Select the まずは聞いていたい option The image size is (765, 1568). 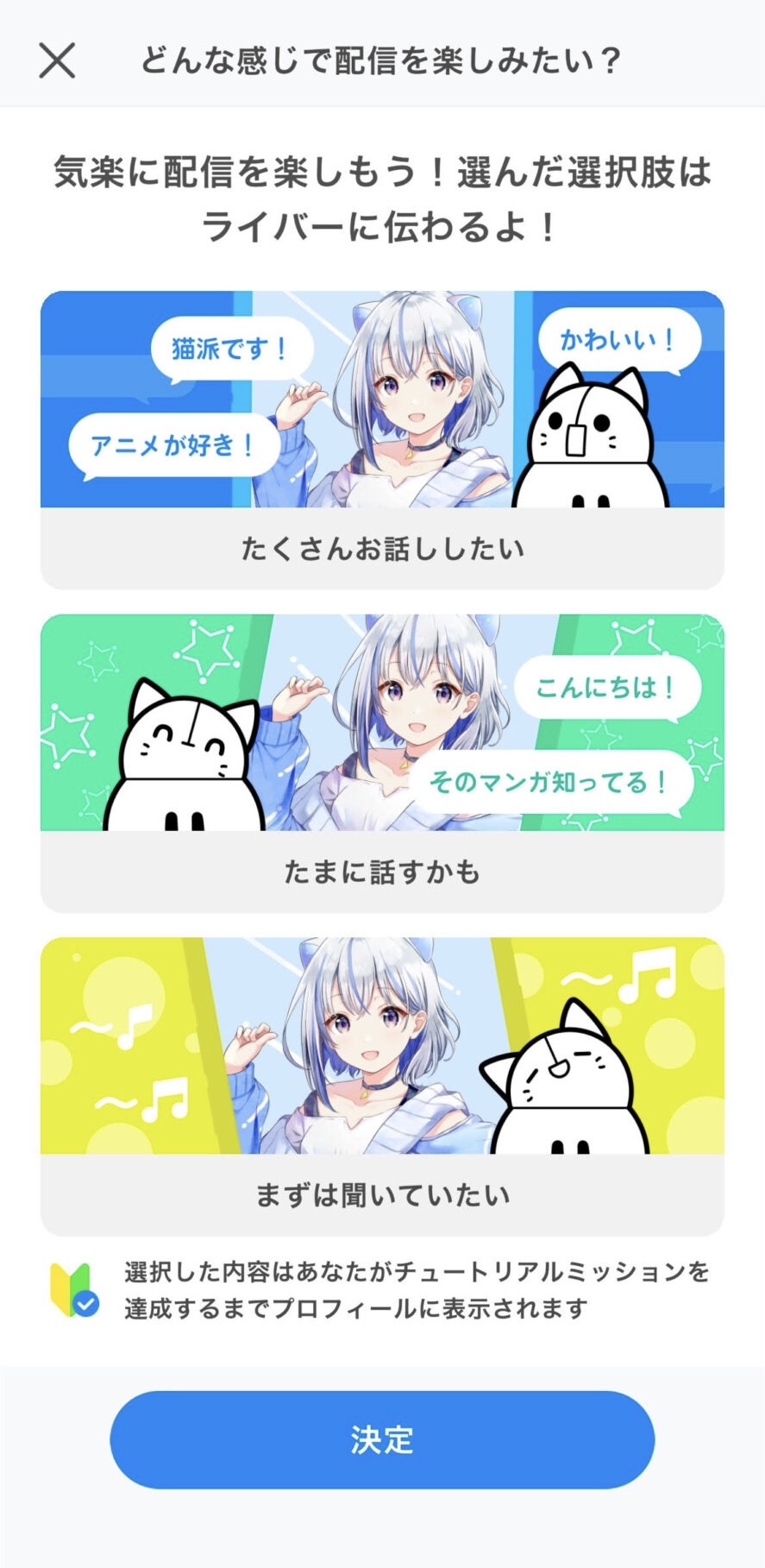[x=382, y=1193]
